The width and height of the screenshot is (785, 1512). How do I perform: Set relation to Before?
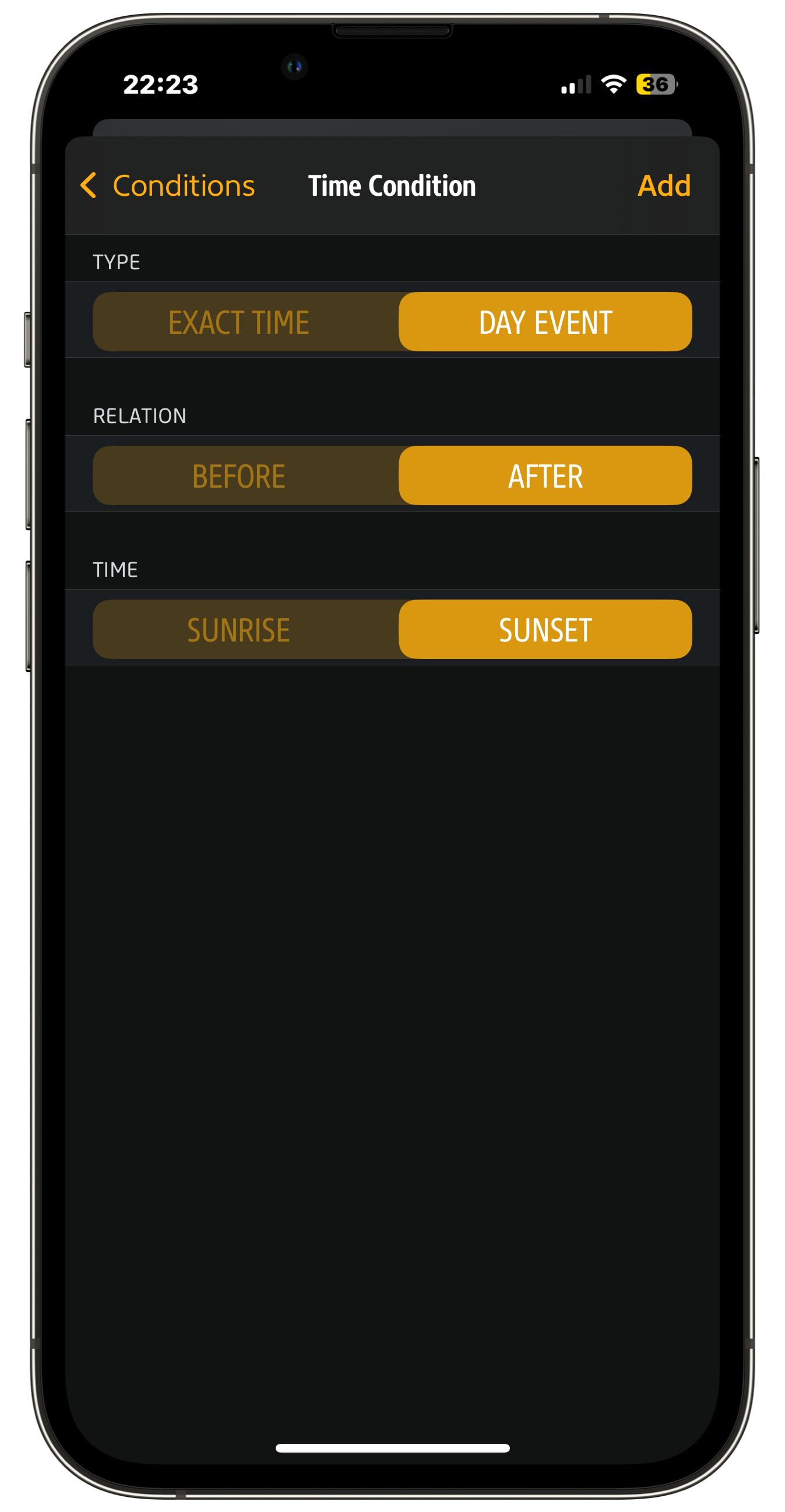[x=239, y=476]
